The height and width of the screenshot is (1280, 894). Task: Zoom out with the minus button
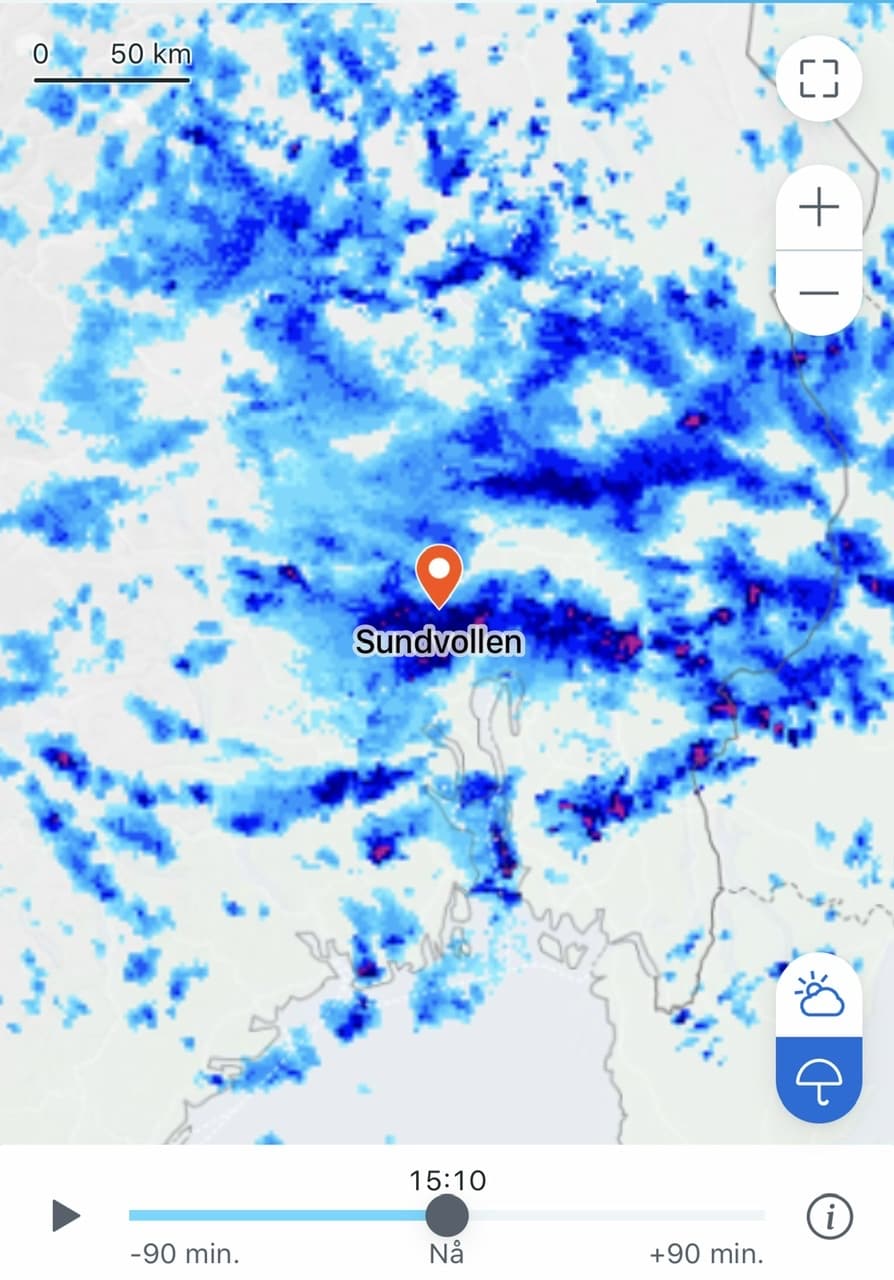819,293
